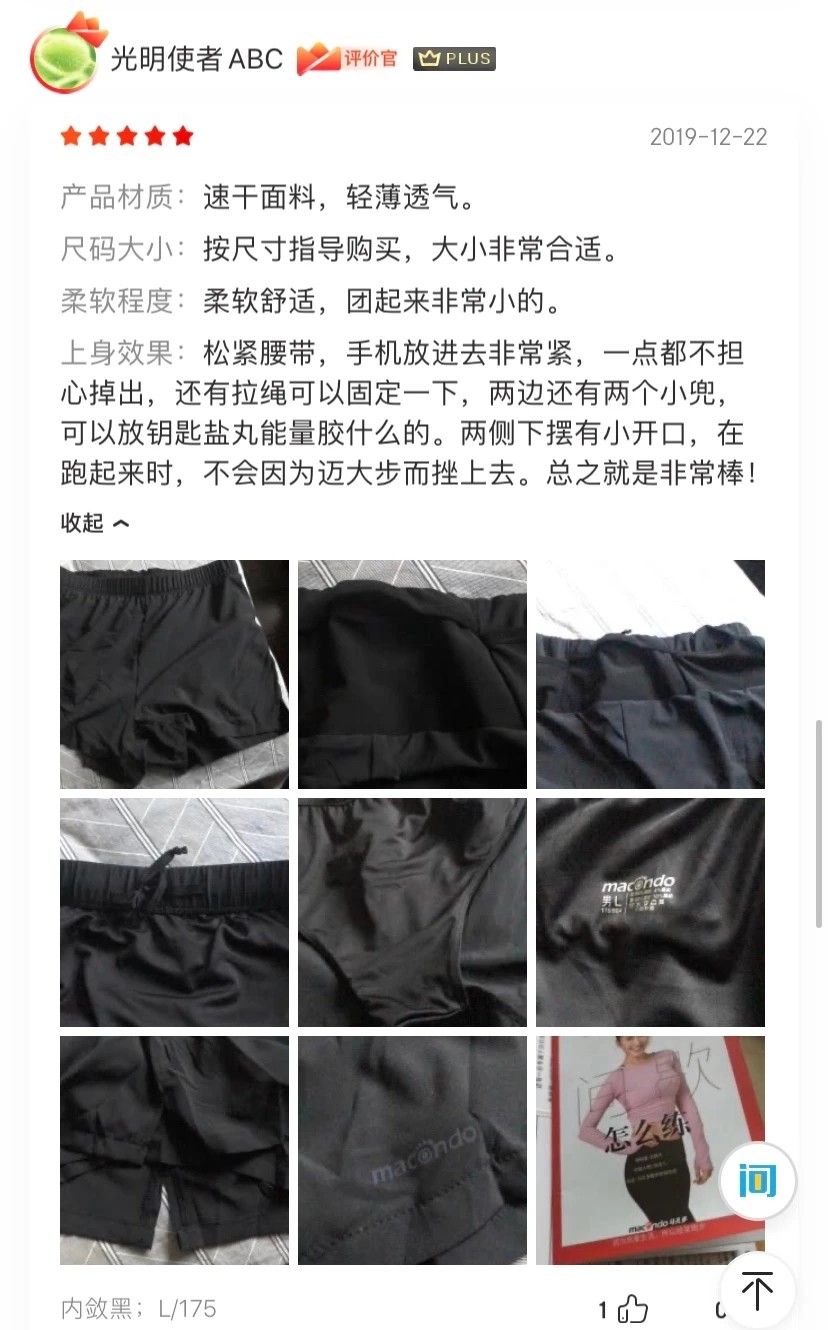This screenshot has height=1330, width=828.
Task: Jump back to top with arrow button
Action: tap(757, 1291)
